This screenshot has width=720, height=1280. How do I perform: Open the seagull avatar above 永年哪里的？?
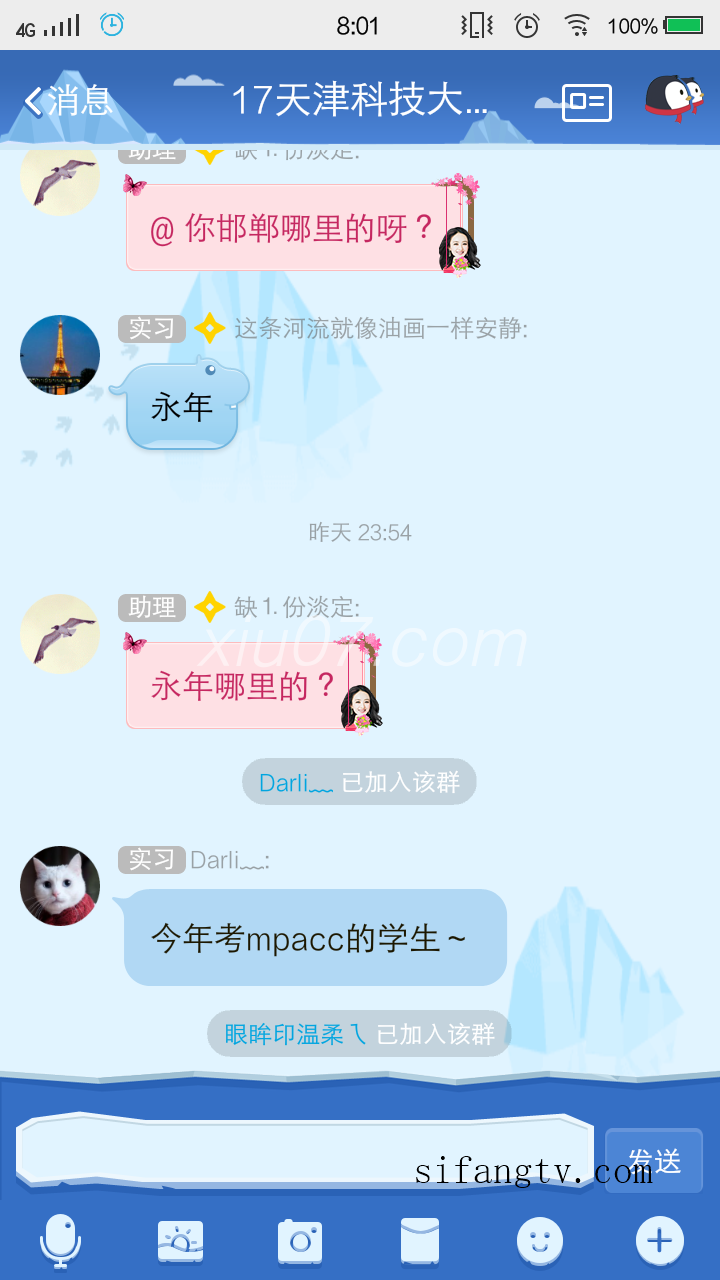[60, 634]
